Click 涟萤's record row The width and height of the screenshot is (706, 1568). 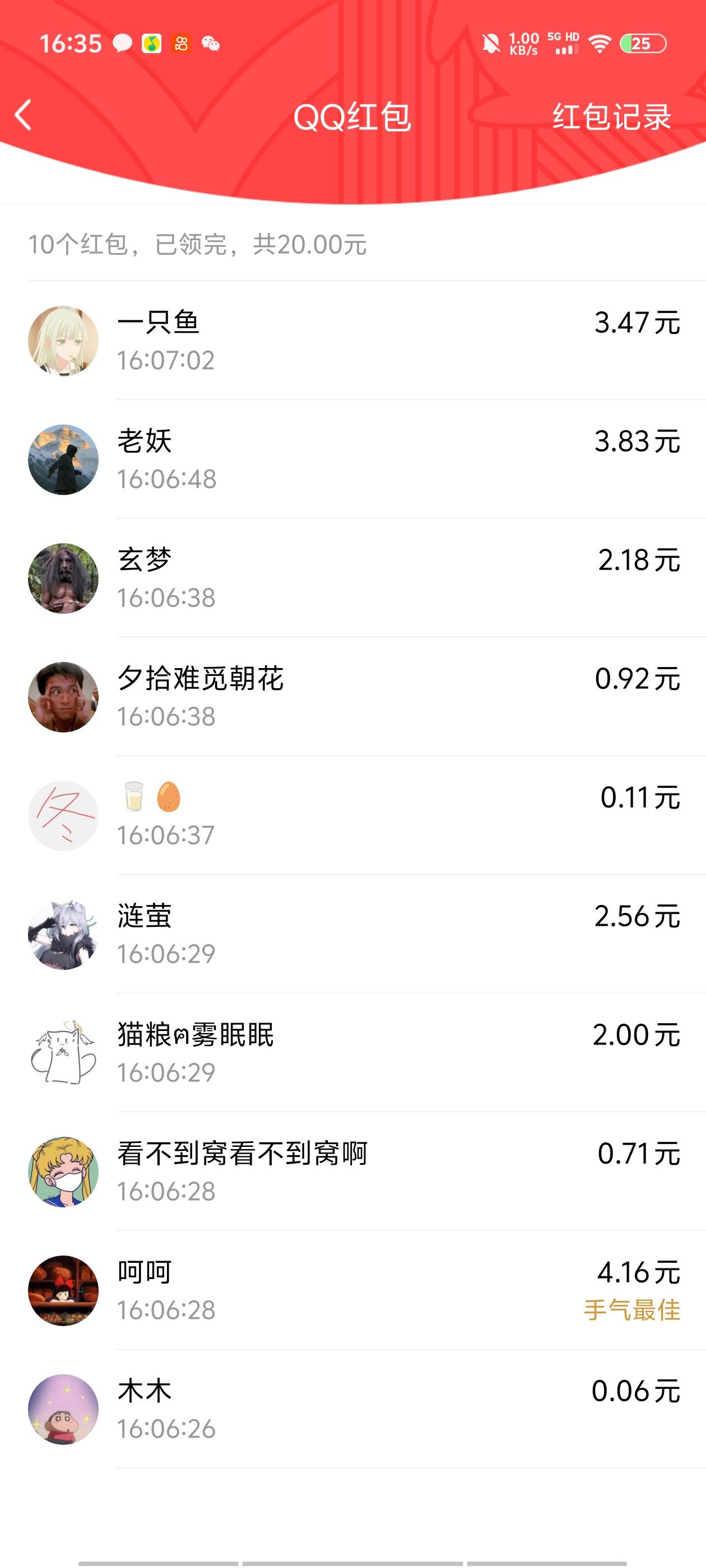354,934
